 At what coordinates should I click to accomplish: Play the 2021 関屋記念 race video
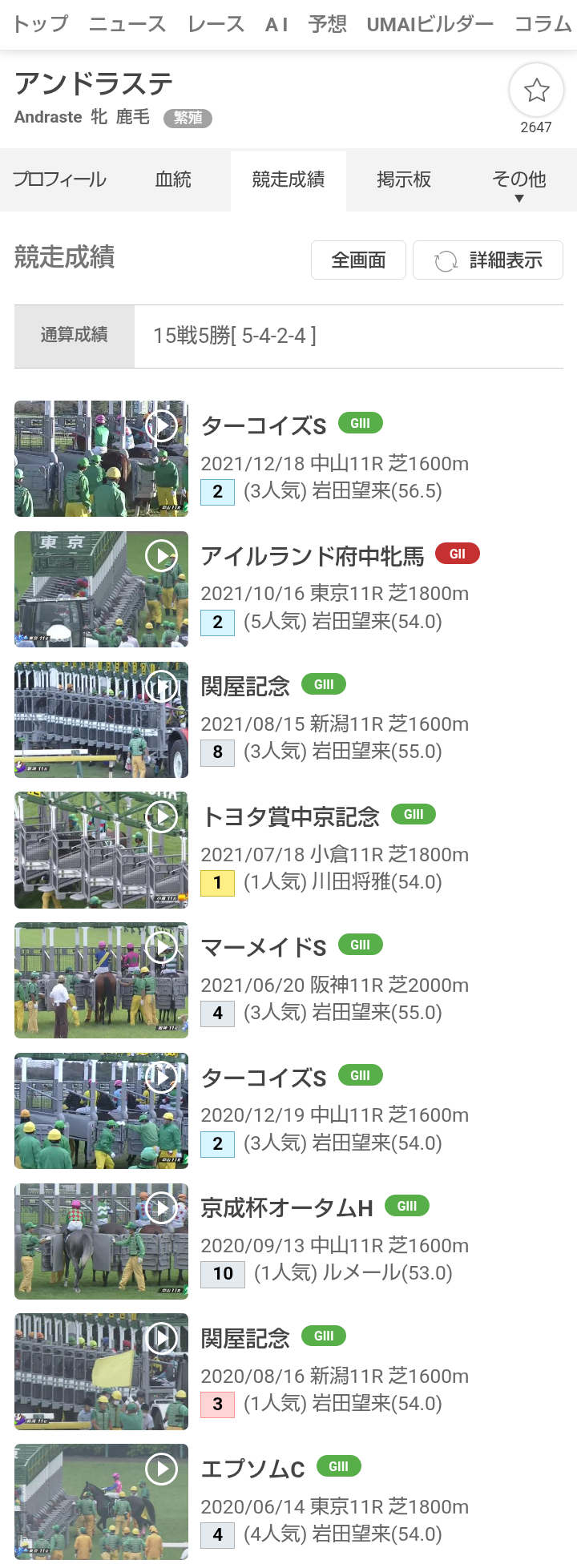(x=101, y=720)
